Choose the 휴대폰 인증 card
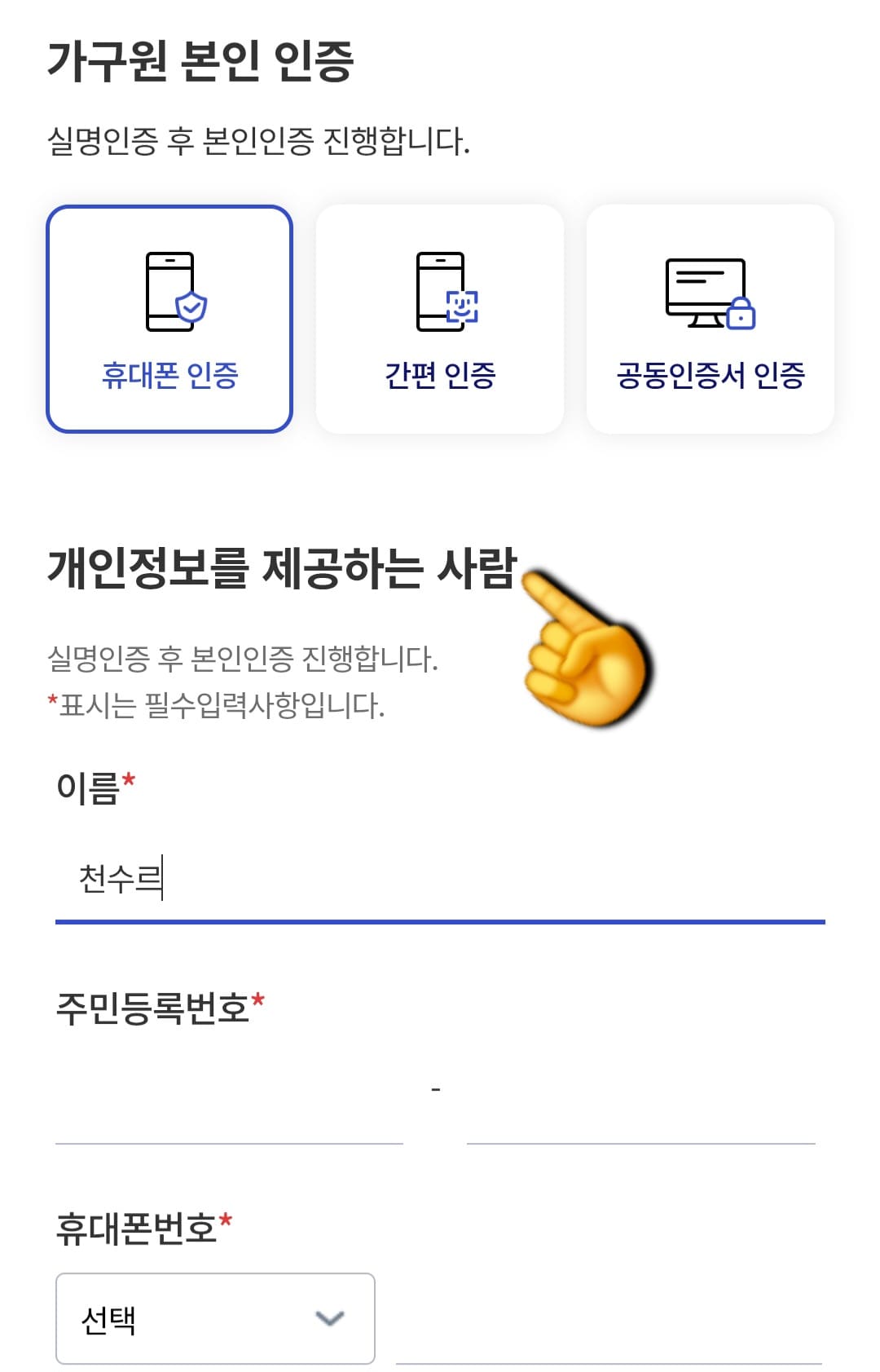Image resolution: width=880 pixels, height=1372 pixels. [169, 318]
